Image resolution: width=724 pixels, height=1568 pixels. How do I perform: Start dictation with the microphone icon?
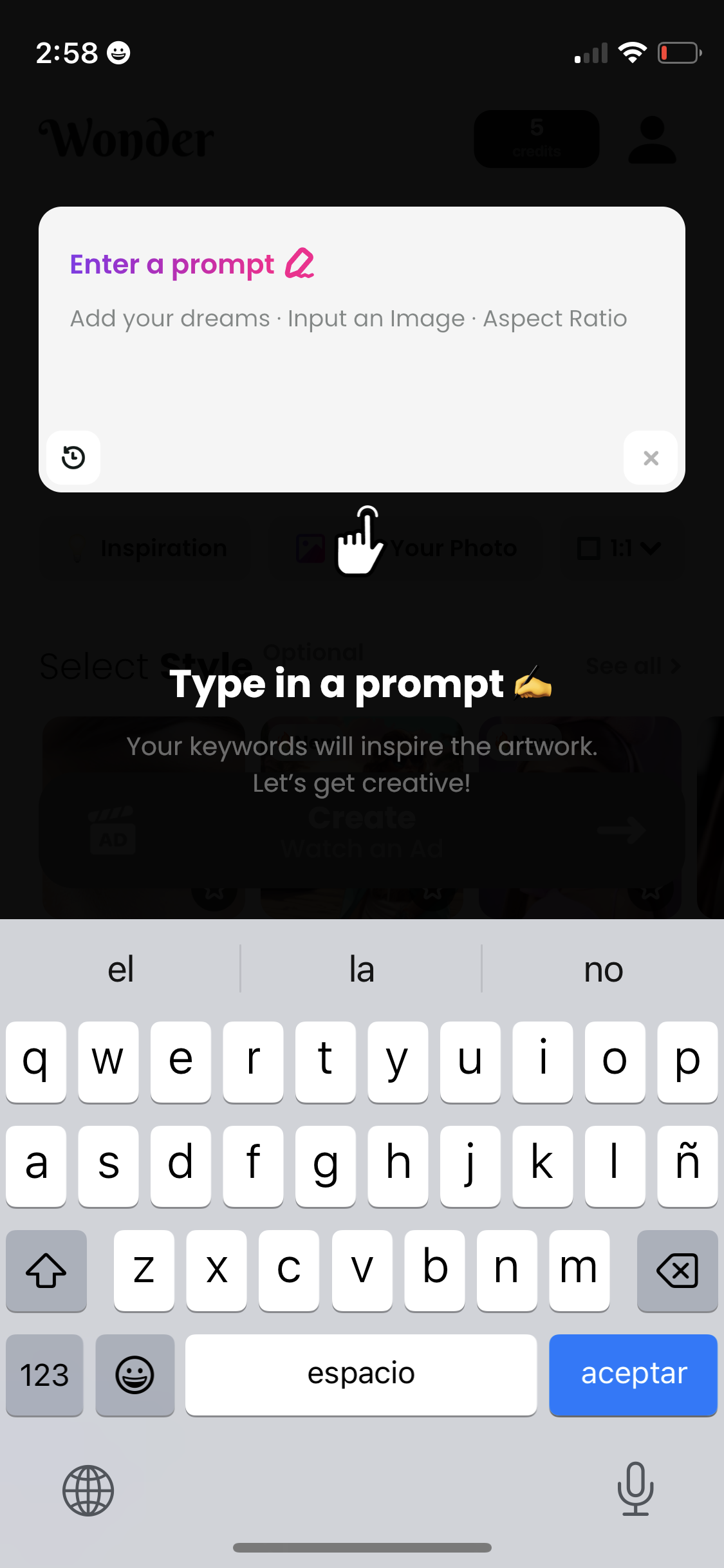click(x=635, y=1489)
